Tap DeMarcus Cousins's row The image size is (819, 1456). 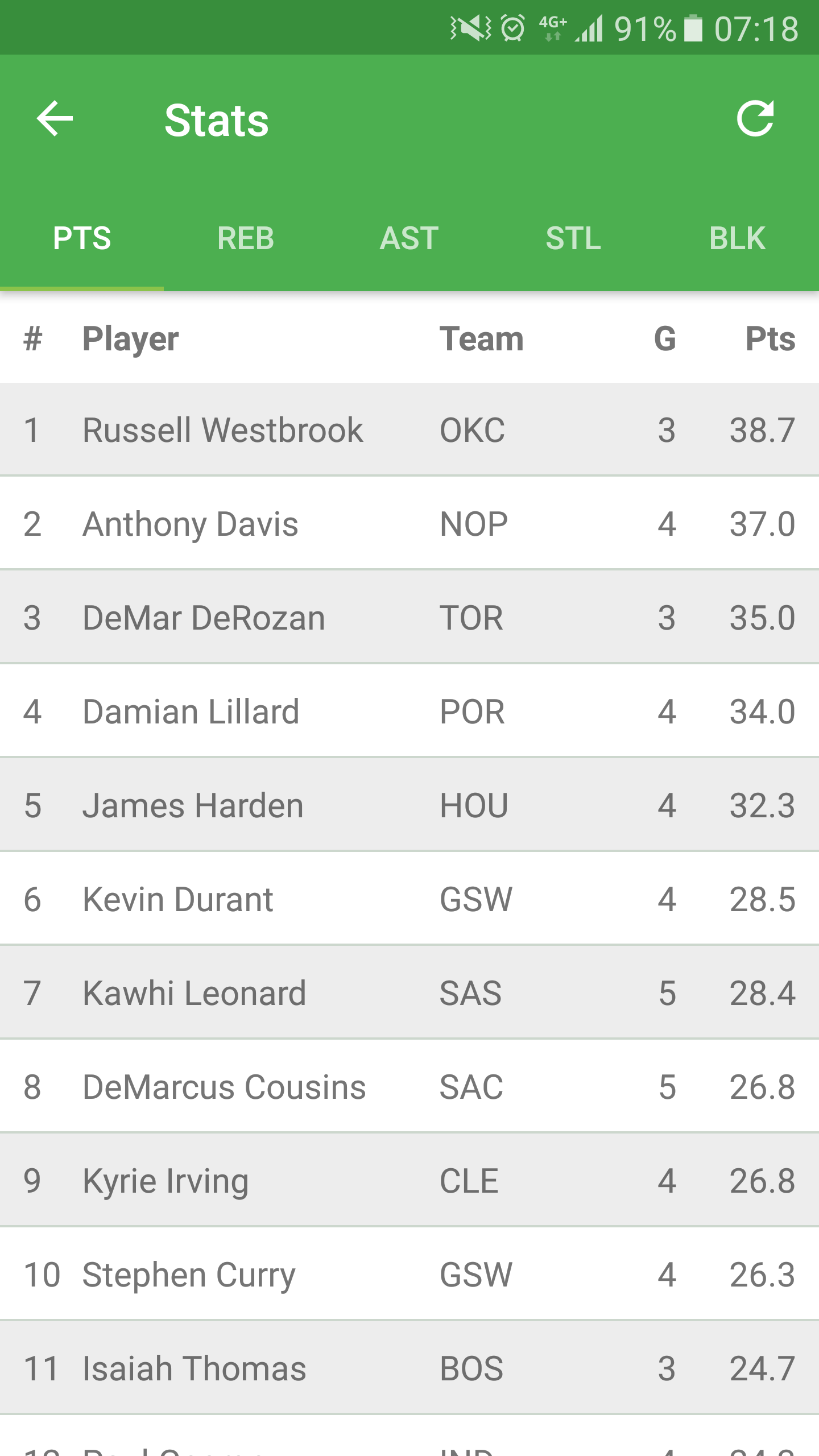point(409,1086)
